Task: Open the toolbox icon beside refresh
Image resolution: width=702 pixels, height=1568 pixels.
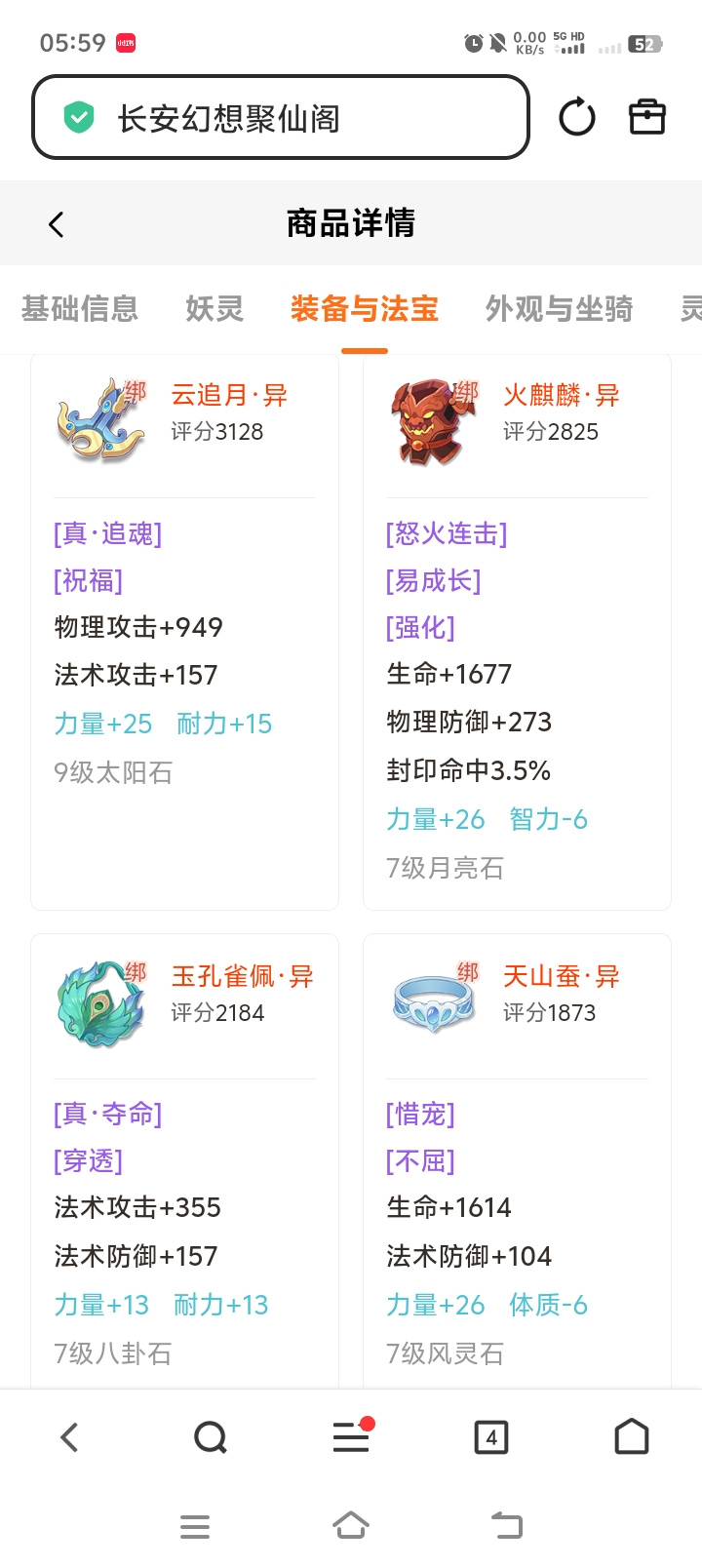Action: pos(647,117)
